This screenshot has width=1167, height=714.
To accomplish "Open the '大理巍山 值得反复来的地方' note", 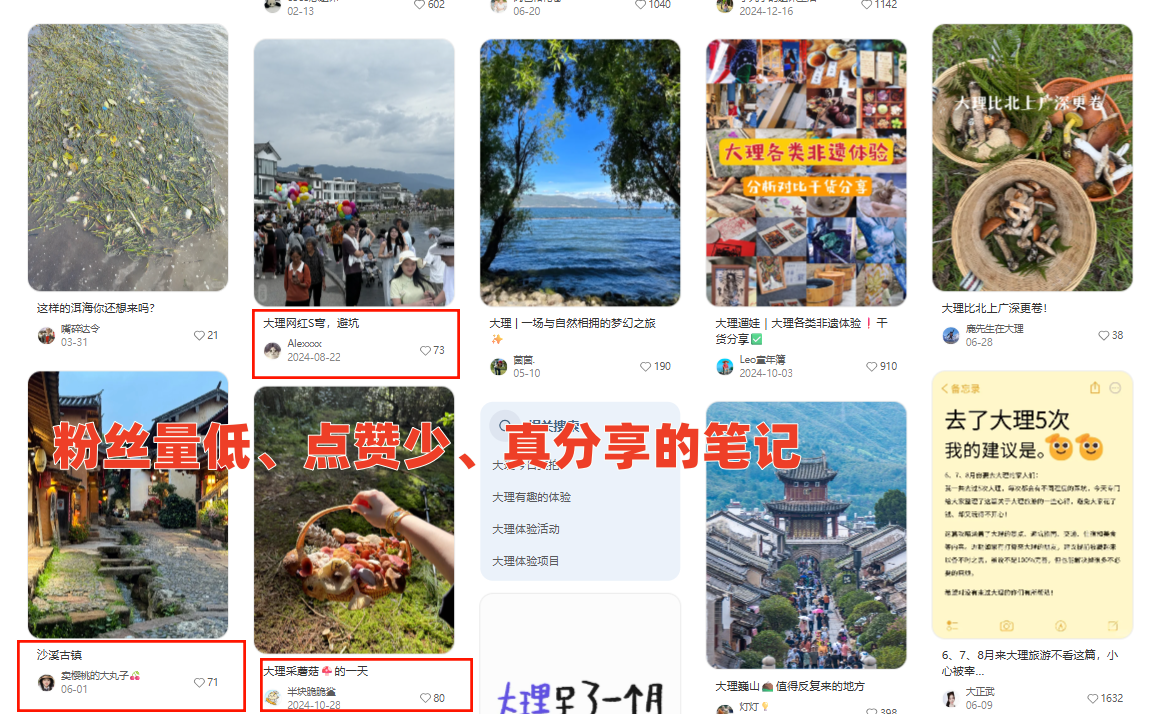I will point(806,535).
